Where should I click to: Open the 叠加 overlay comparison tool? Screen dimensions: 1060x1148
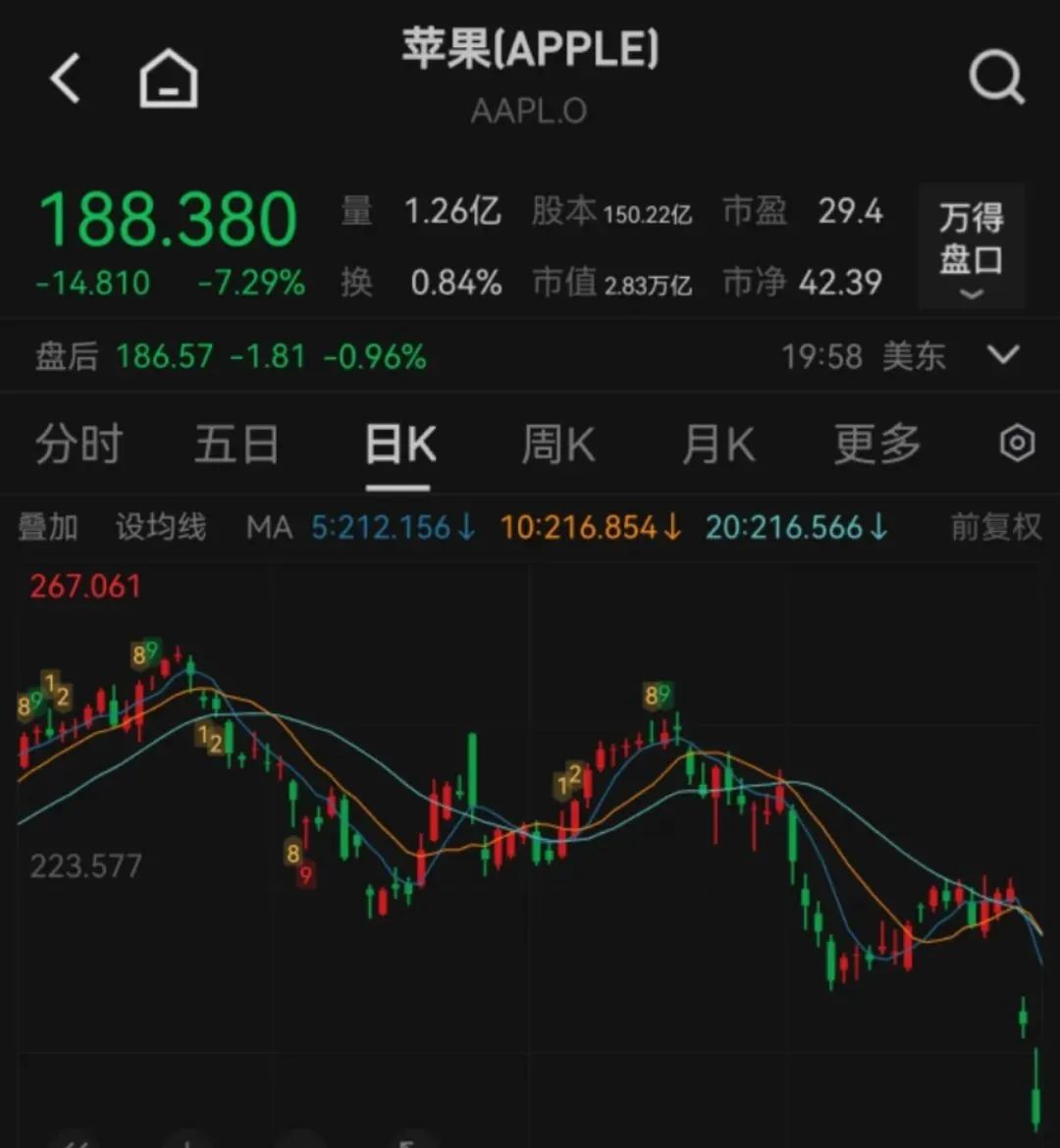47,527
